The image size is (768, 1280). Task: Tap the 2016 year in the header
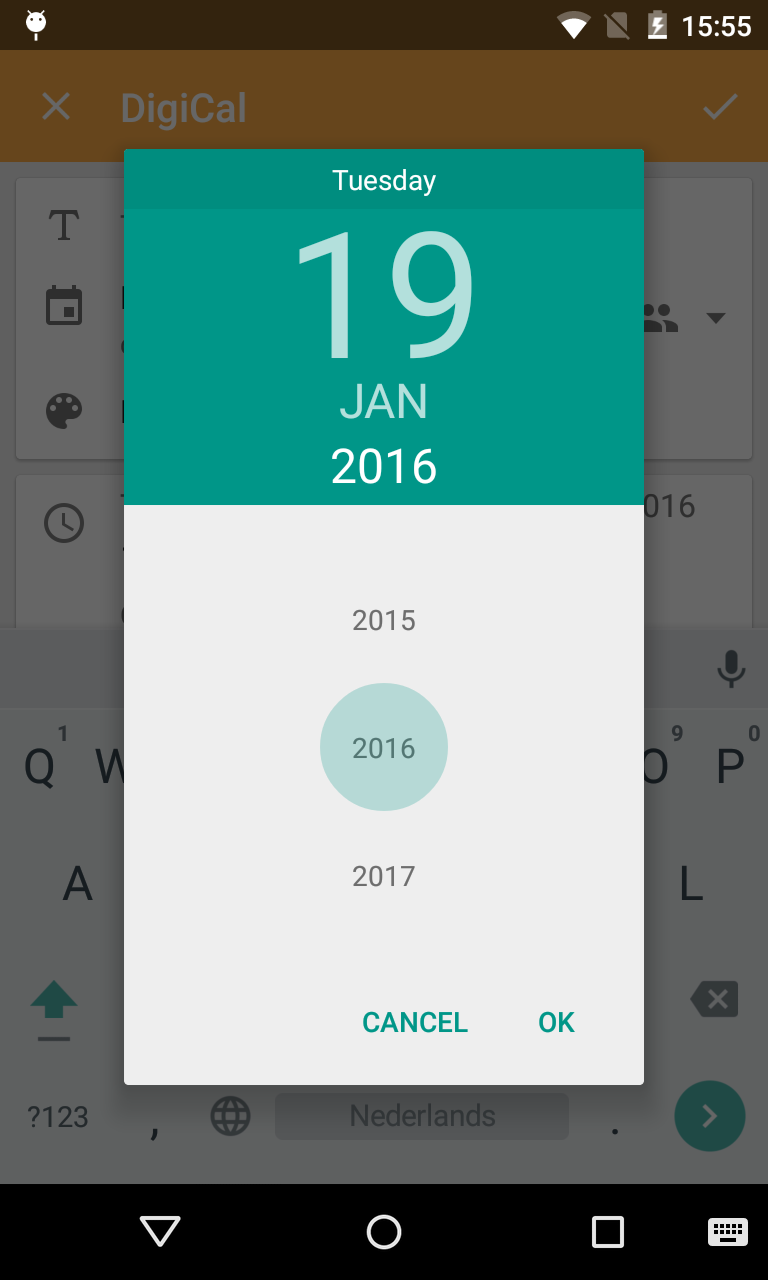point(384,467)
